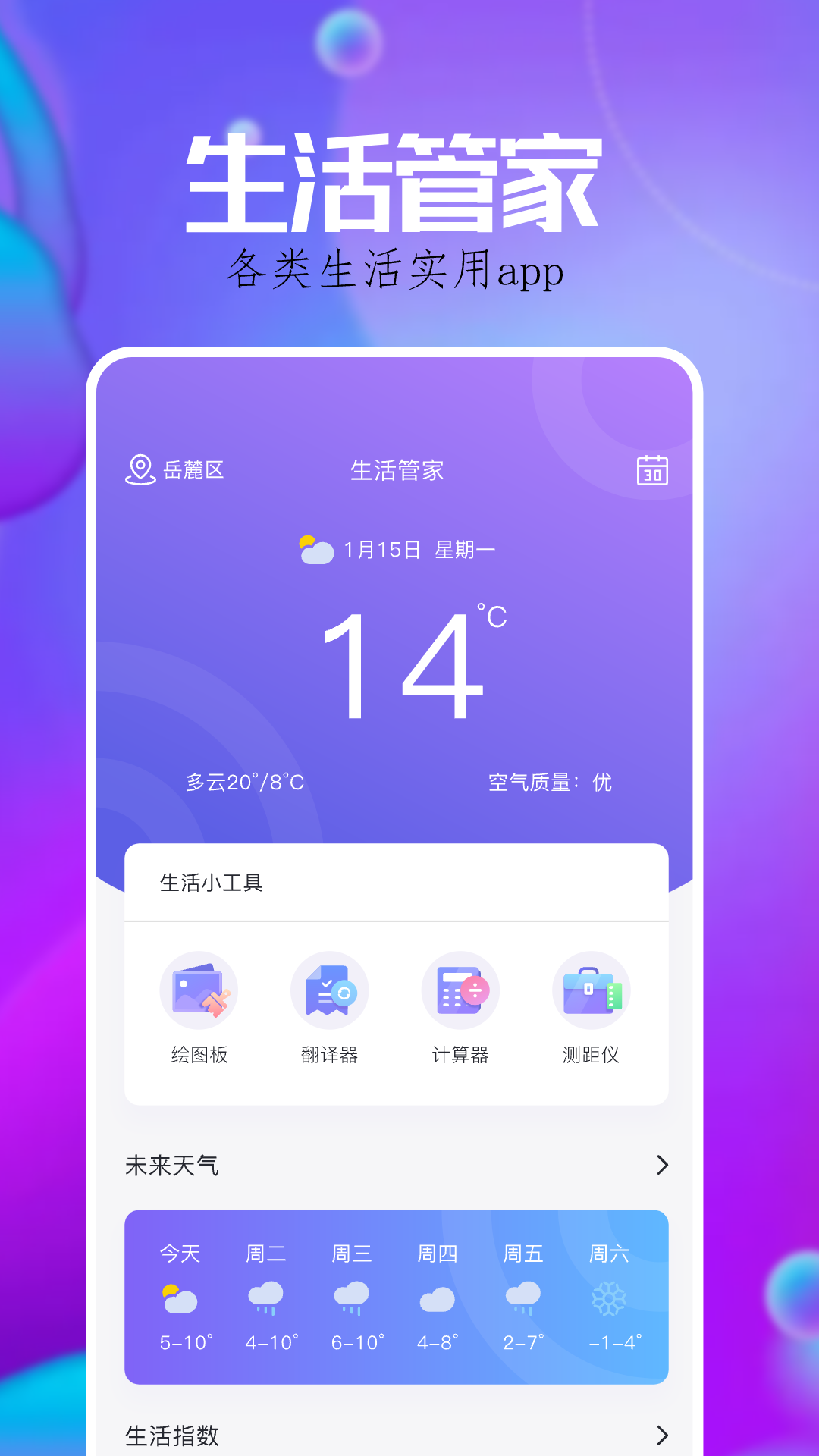
Task: Launch the 计算器 calculator tool
Action: pos(460,990)
